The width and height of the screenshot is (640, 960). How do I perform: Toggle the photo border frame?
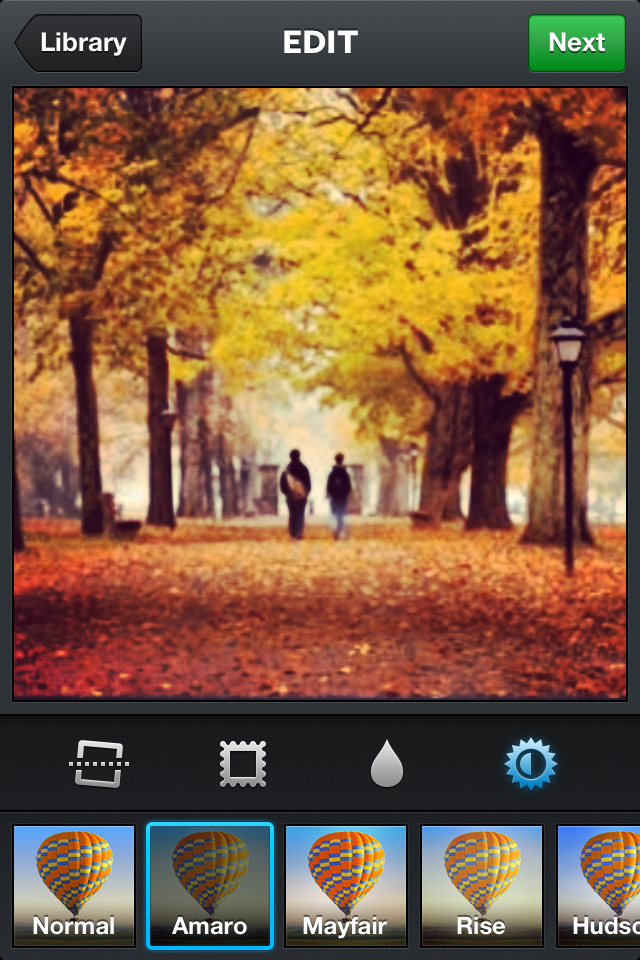[243, 766]
